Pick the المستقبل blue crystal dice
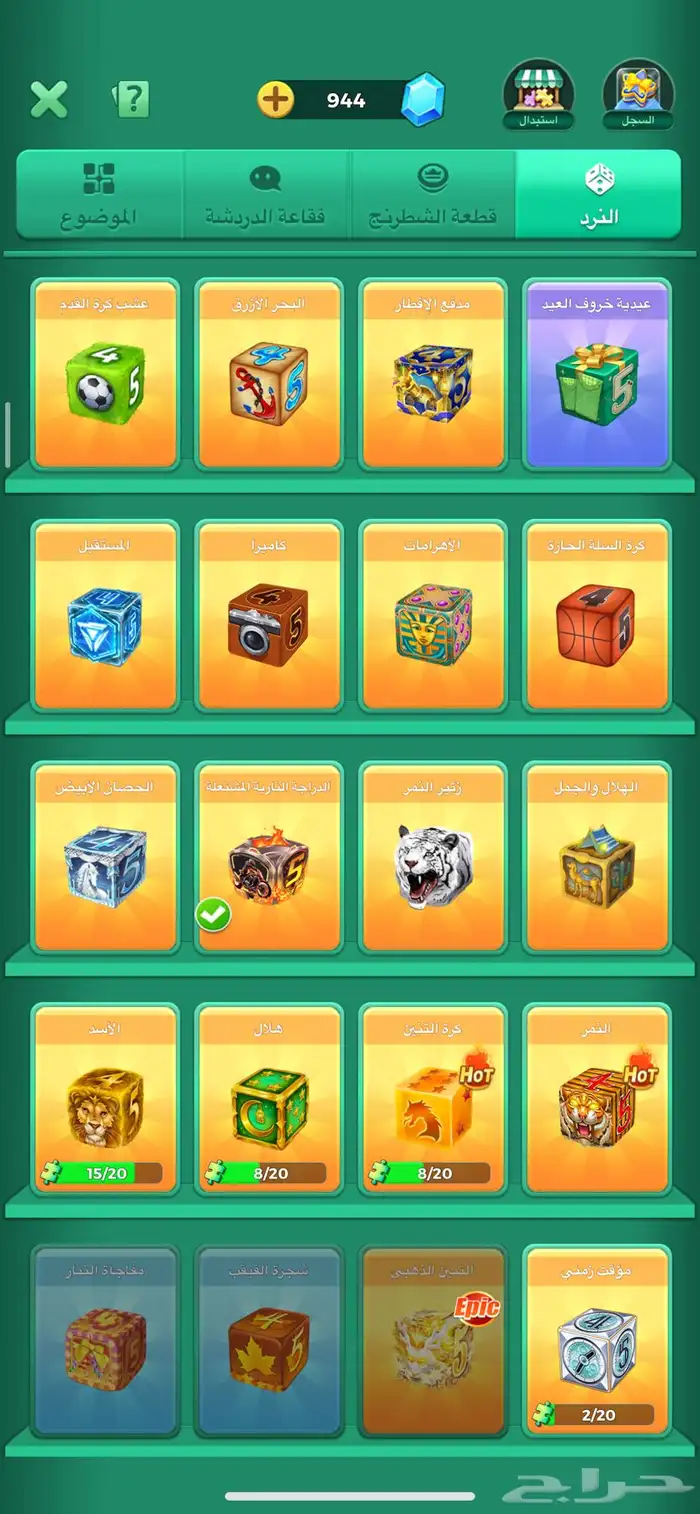The width and height of the screenshot is (700, 1514). (105, 617)
